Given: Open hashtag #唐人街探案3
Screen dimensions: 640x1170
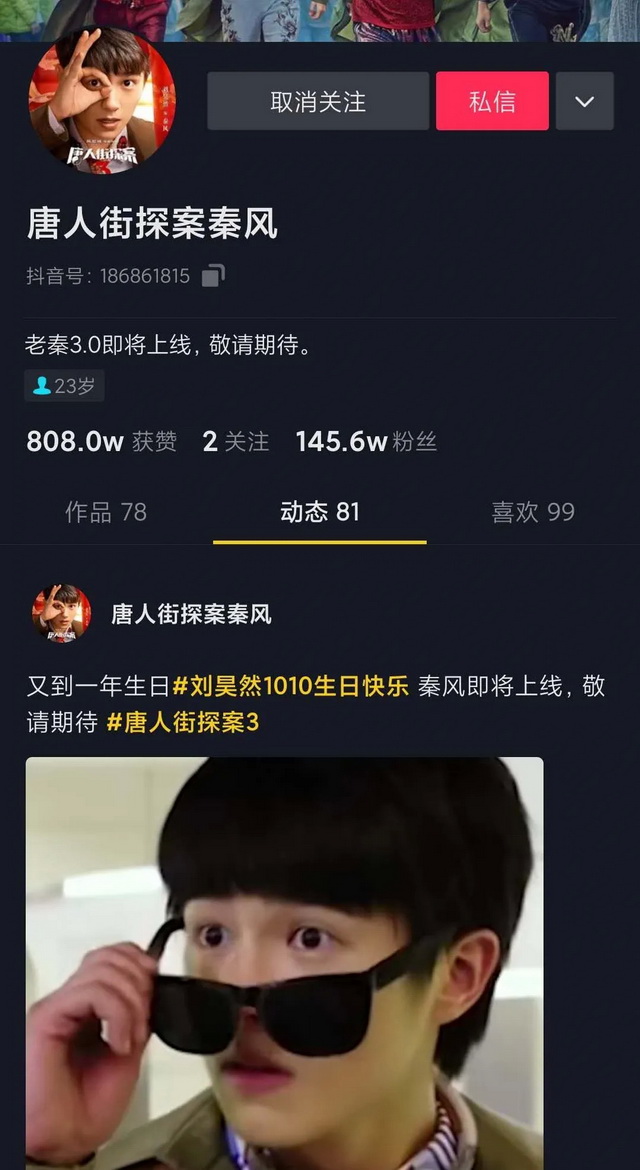Looking at the screenshot, I should point(182,722).
